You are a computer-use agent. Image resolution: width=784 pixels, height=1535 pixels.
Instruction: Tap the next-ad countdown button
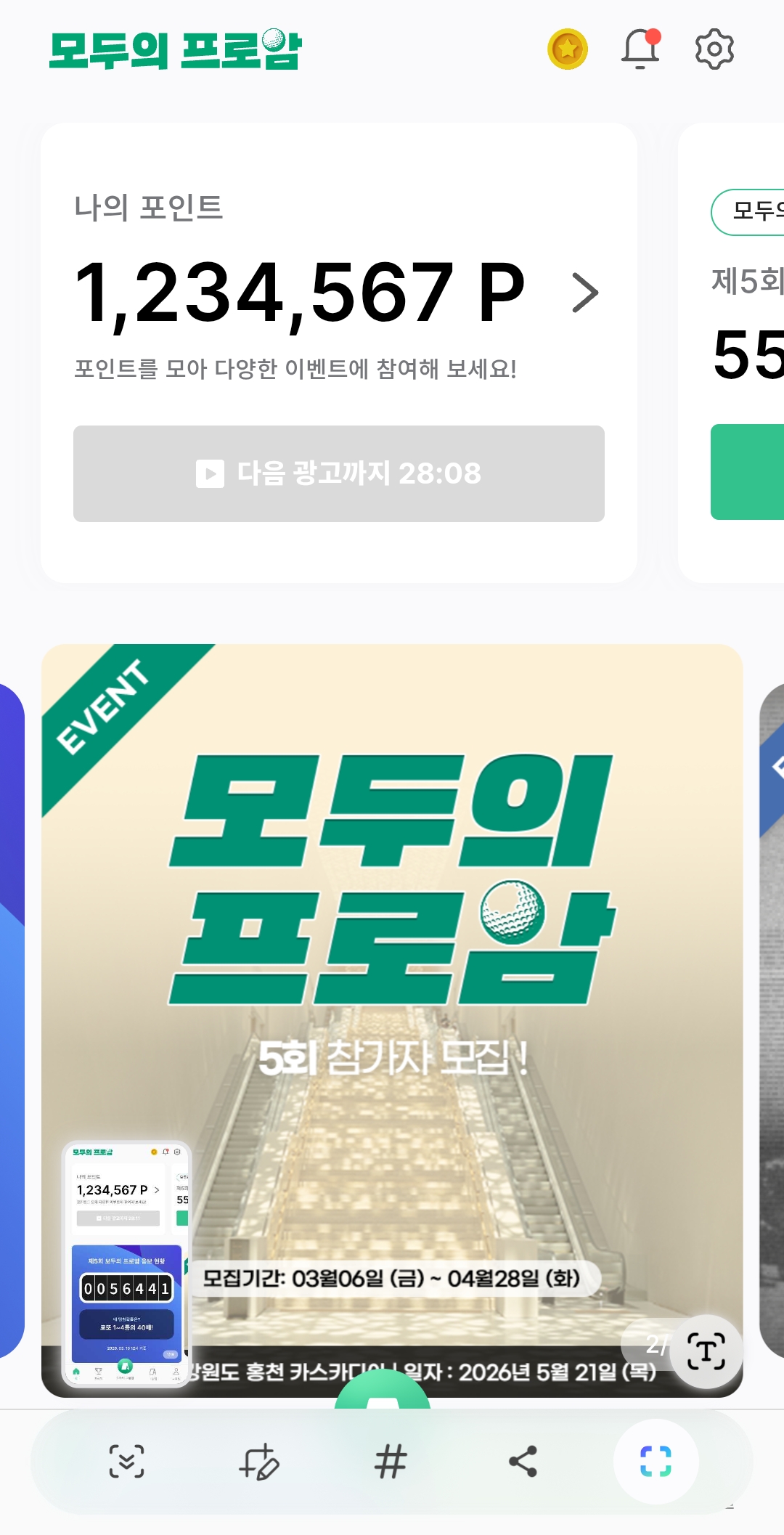(x=339, y=473)
